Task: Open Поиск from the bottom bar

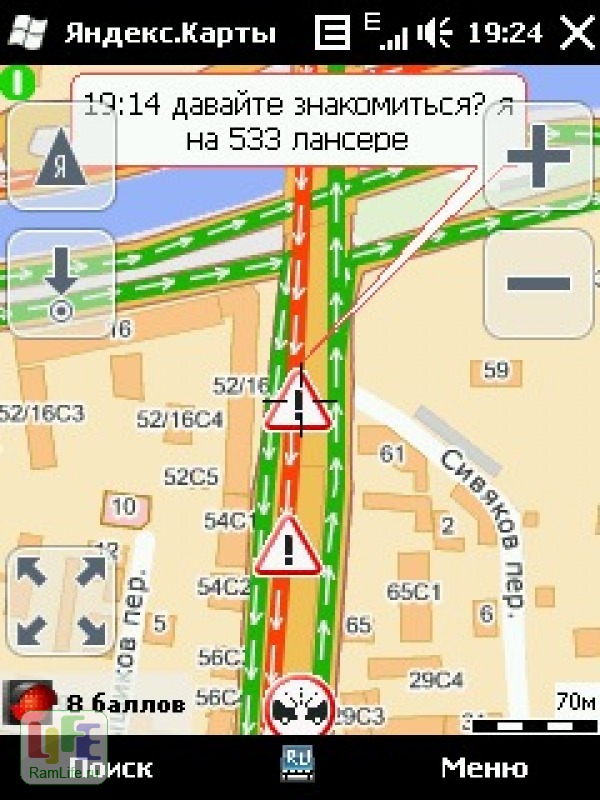Action: pyautogui.click(x=112, y=768)
